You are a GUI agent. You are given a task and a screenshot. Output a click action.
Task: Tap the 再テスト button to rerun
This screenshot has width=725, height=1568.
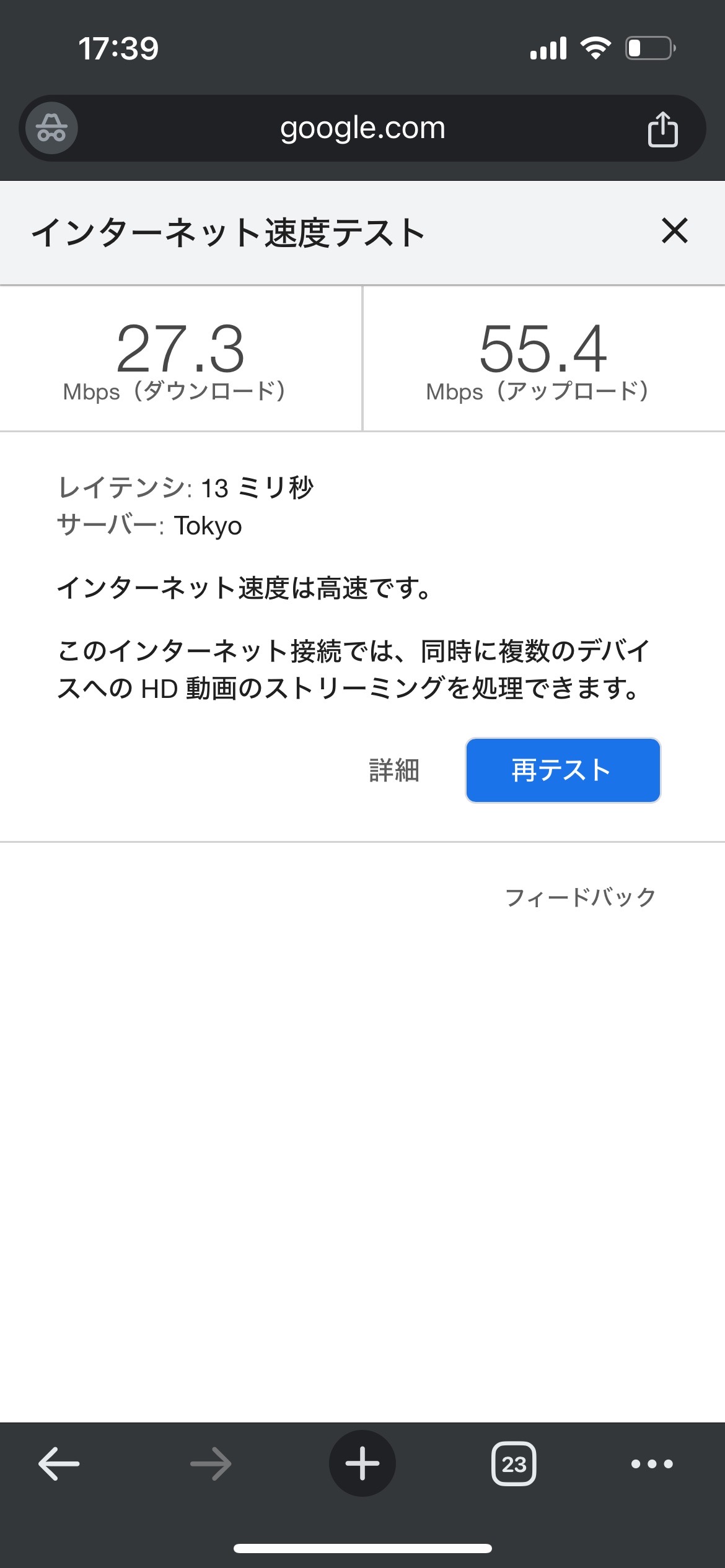tap(563, 770)
